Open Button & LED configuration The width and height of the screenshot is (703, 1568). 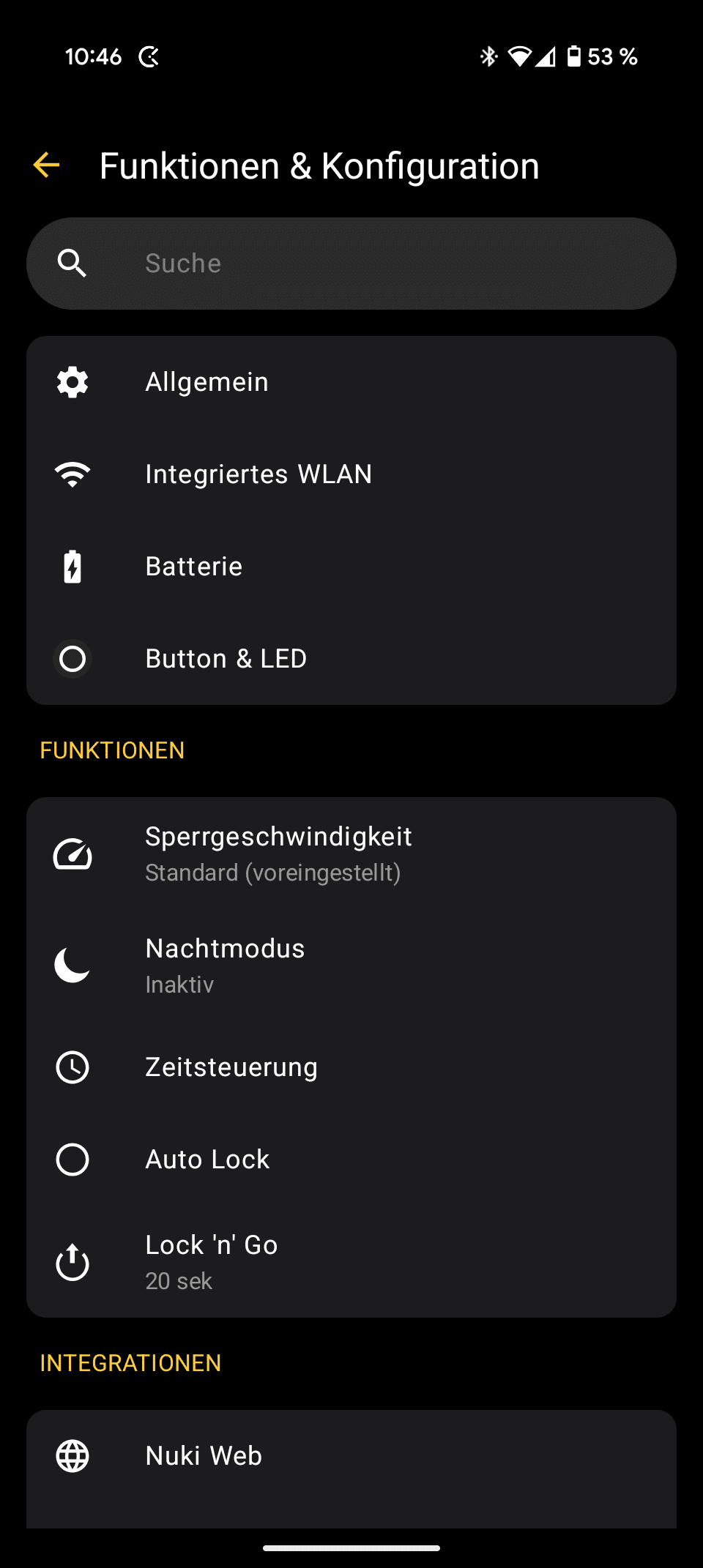click(x=351, y=659)
